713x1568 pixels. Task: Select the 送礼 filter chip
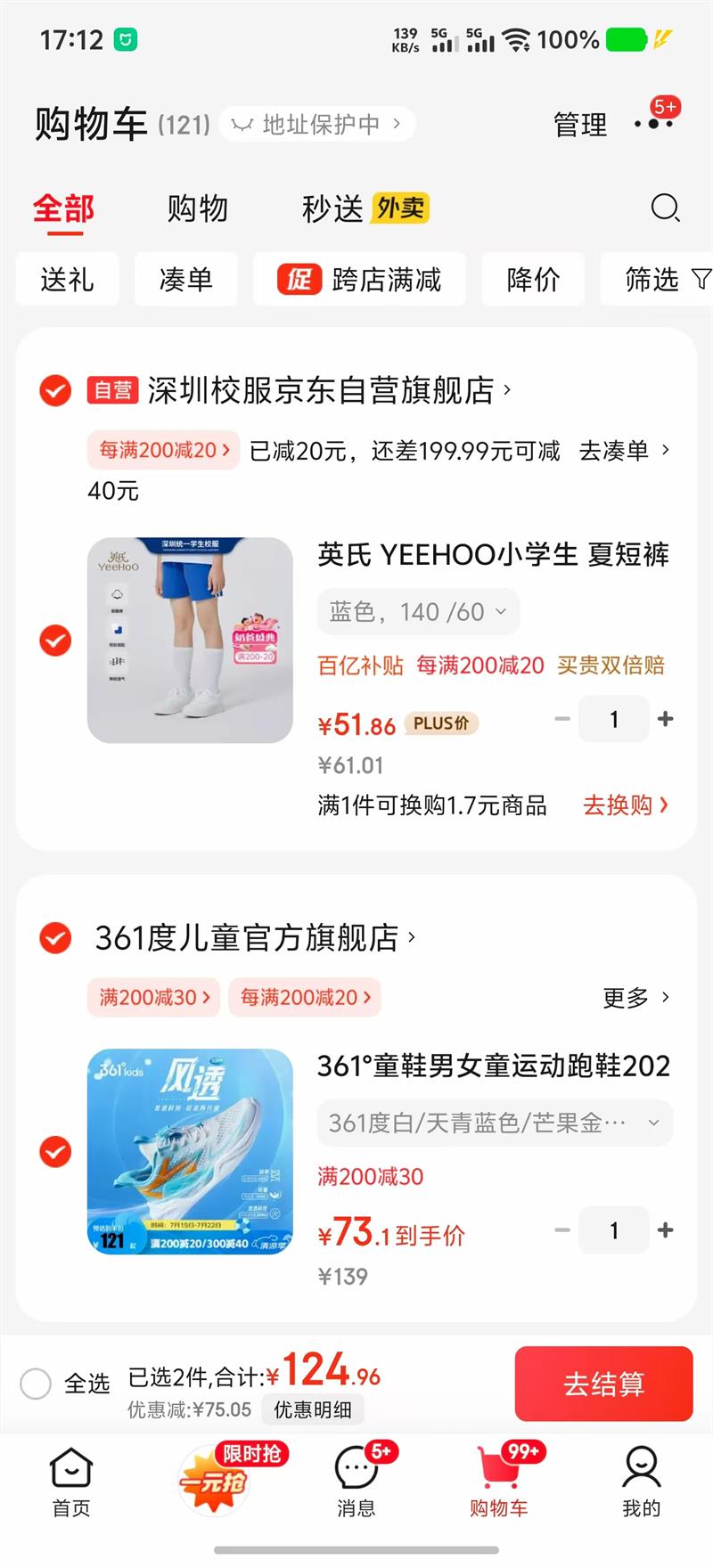point(67,280)
